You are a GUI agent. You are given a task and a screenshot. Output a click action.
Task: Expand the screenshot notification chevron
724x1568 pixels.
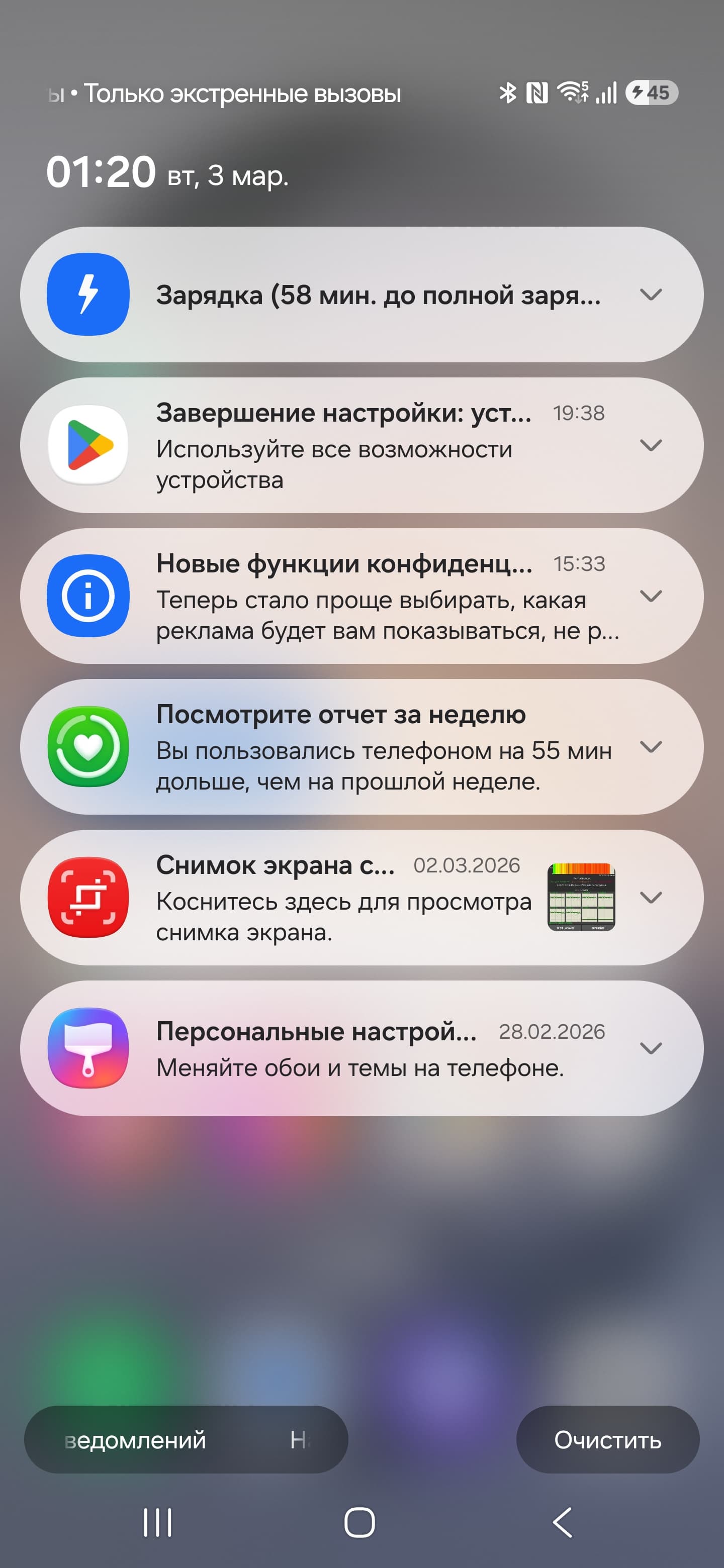(x=650, y=898)
